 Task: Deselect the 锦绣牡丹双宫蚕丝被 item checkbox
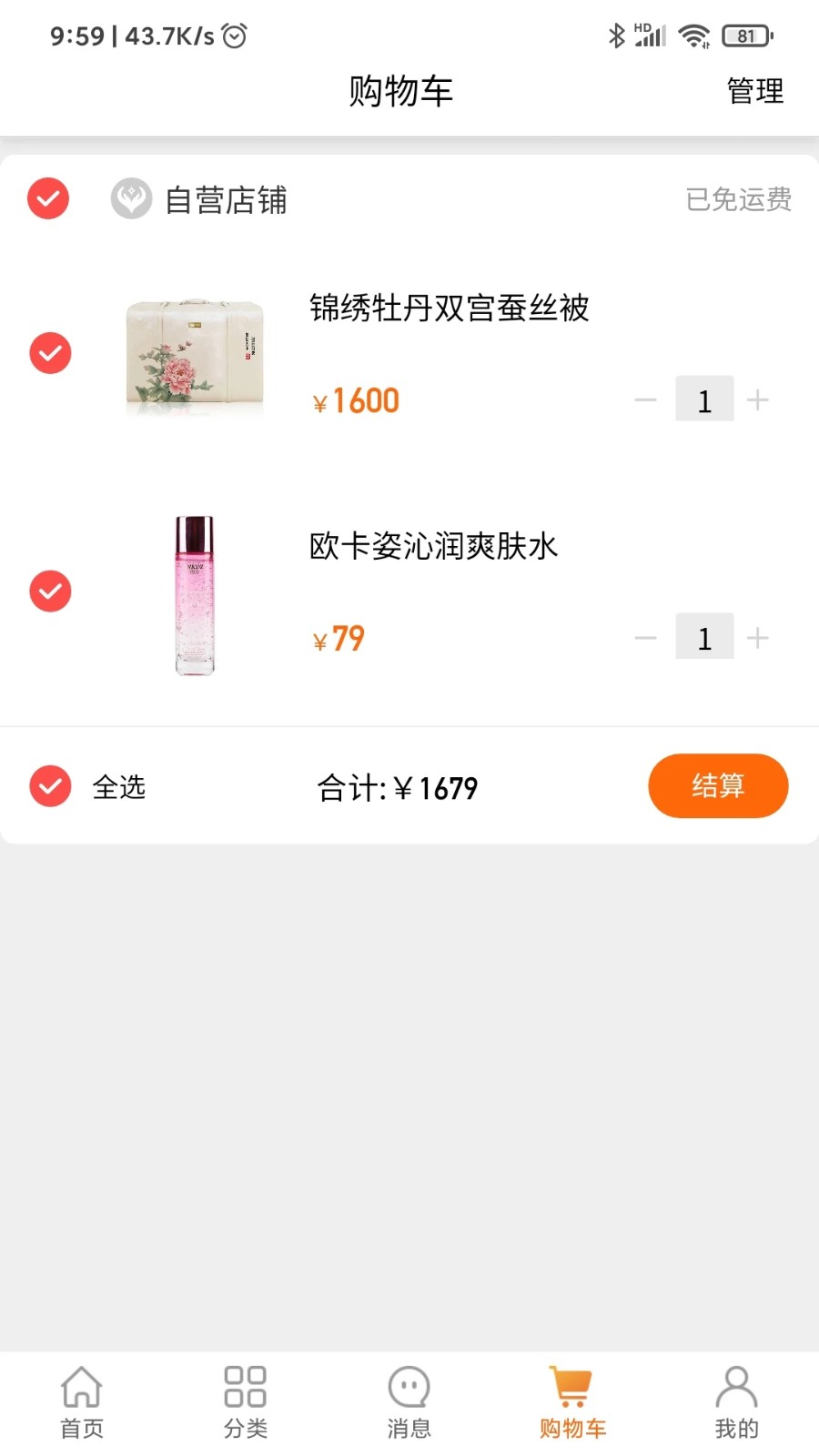(x=50, y=353)
